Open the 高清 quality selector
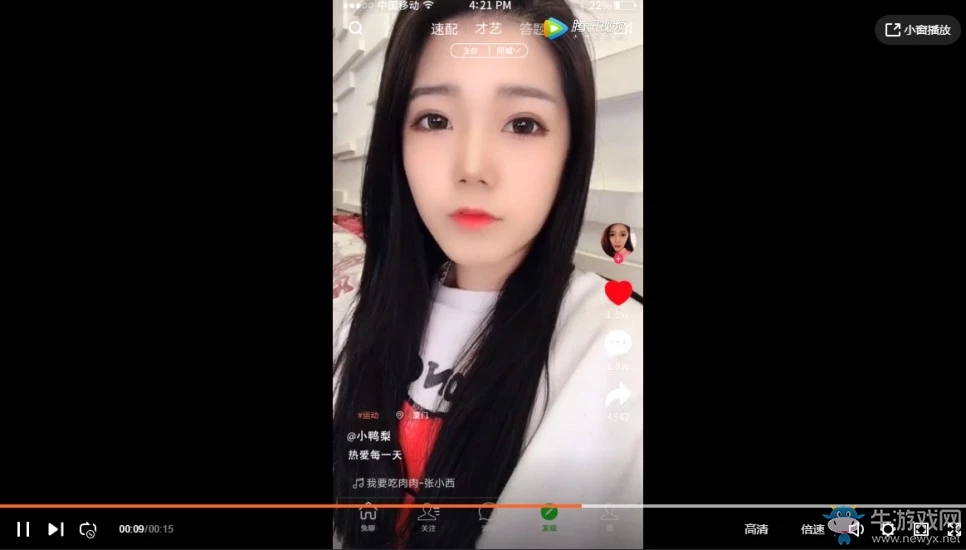This screenshot has height=550, width=966. pyautogui.click(x=756, y=529)
